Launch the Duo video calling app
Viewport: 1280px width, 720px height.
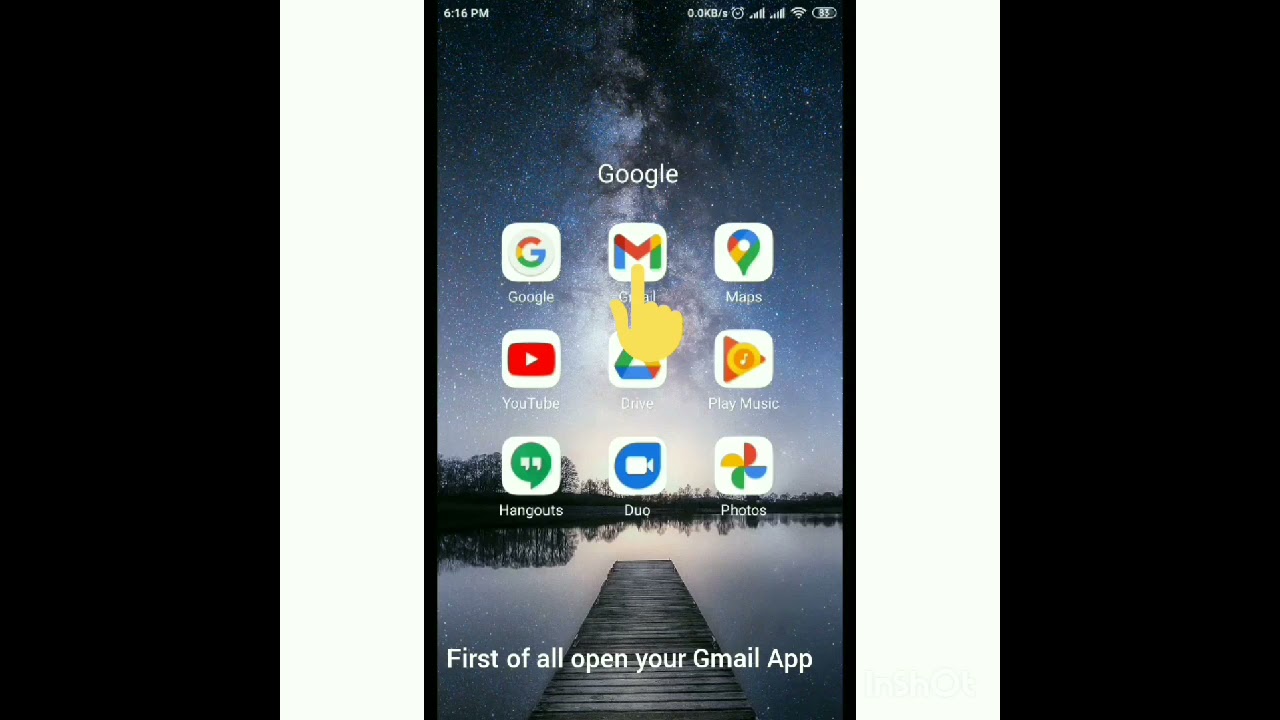[637, 467]
